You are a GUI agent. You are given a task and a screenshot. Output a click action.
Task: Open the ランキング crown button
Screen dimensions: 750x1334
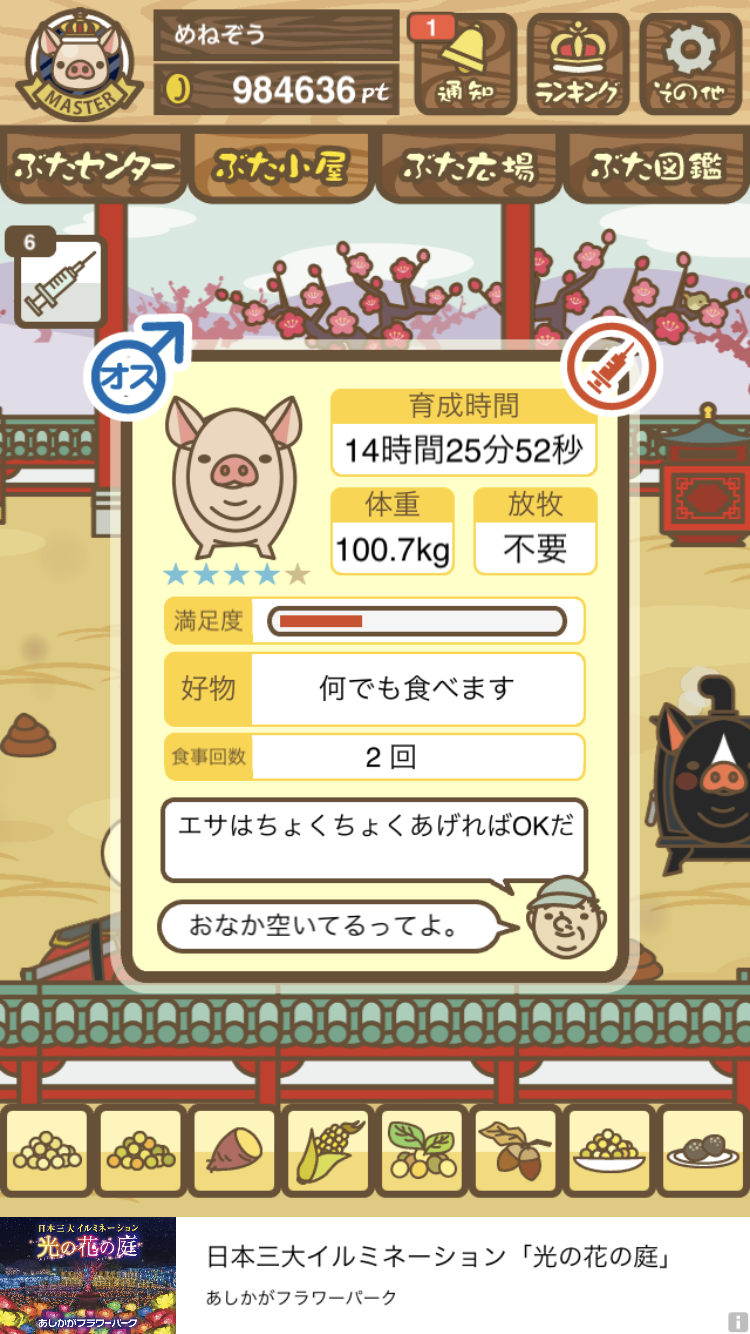pos(578,63)
